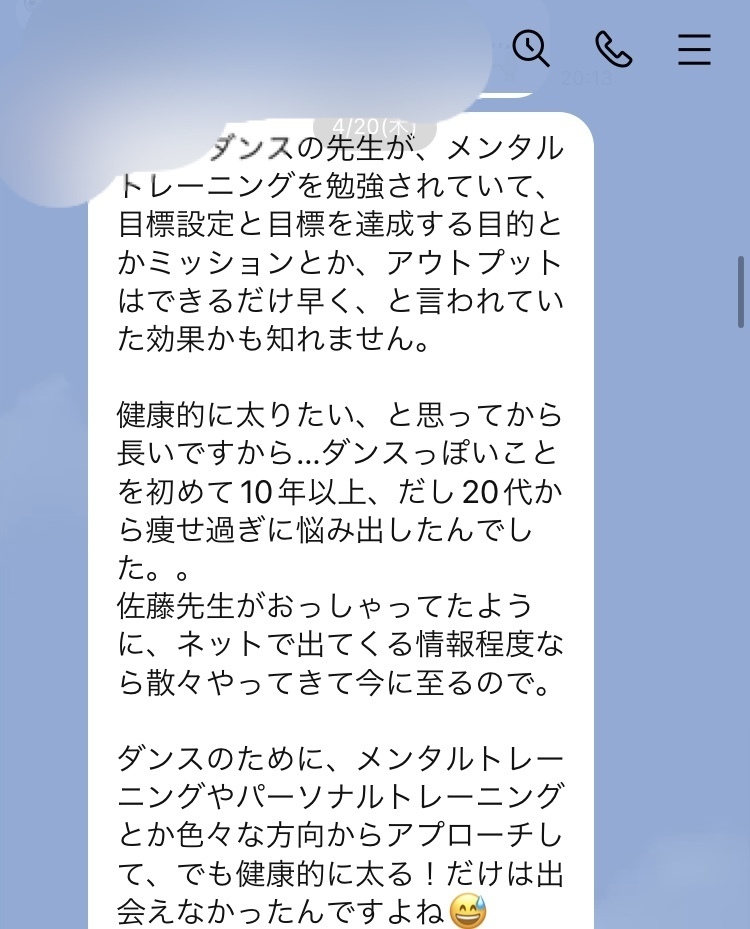Search within this chat conversation
The height and width of the screenshot is (929, 750).
[x=531, y=48]
